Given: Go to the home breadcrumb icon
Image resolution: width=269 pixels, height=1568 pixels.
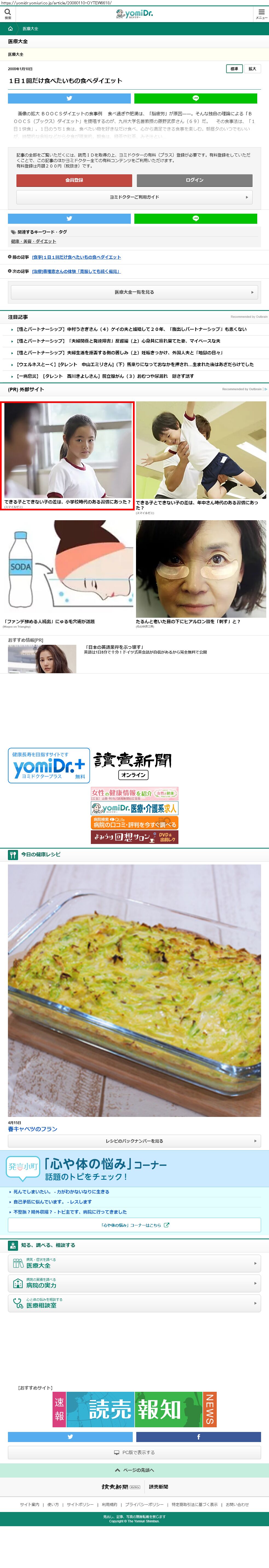Looking at the screenshot, I should [x=10, y=29].
